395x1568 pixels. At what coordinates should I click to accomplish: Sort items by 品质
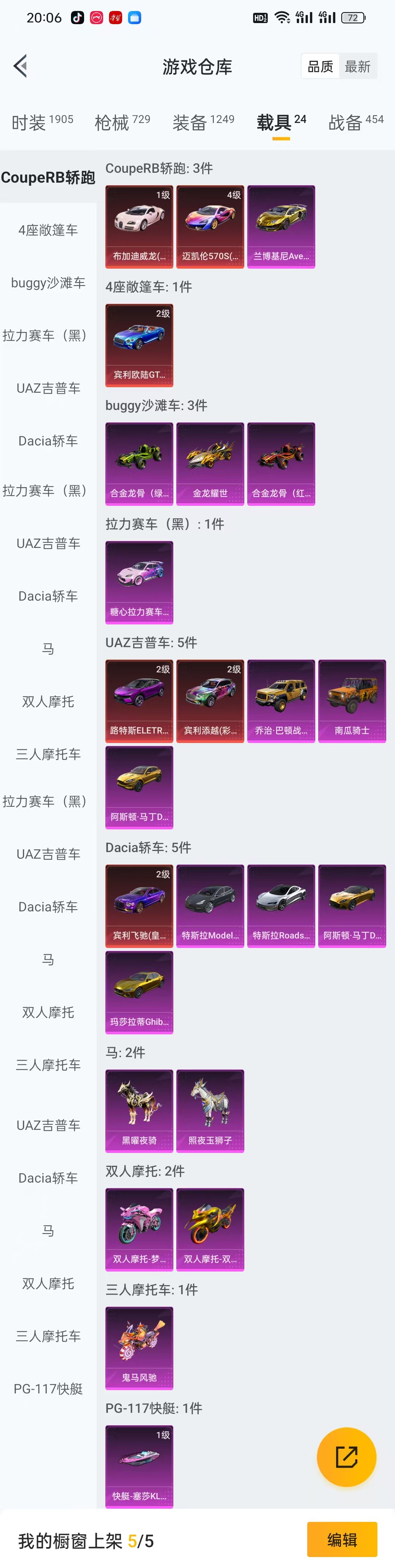point(320,66)
